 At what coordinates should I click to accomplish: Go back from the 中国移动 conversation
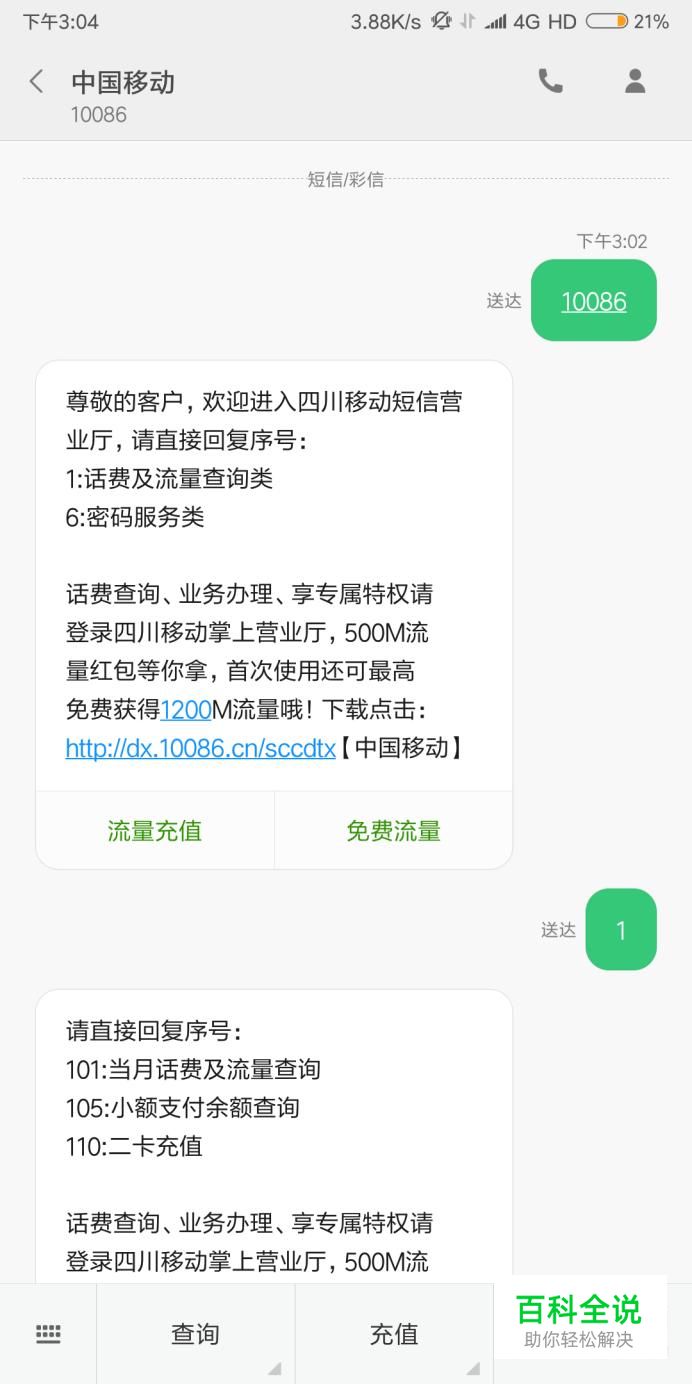36,82
